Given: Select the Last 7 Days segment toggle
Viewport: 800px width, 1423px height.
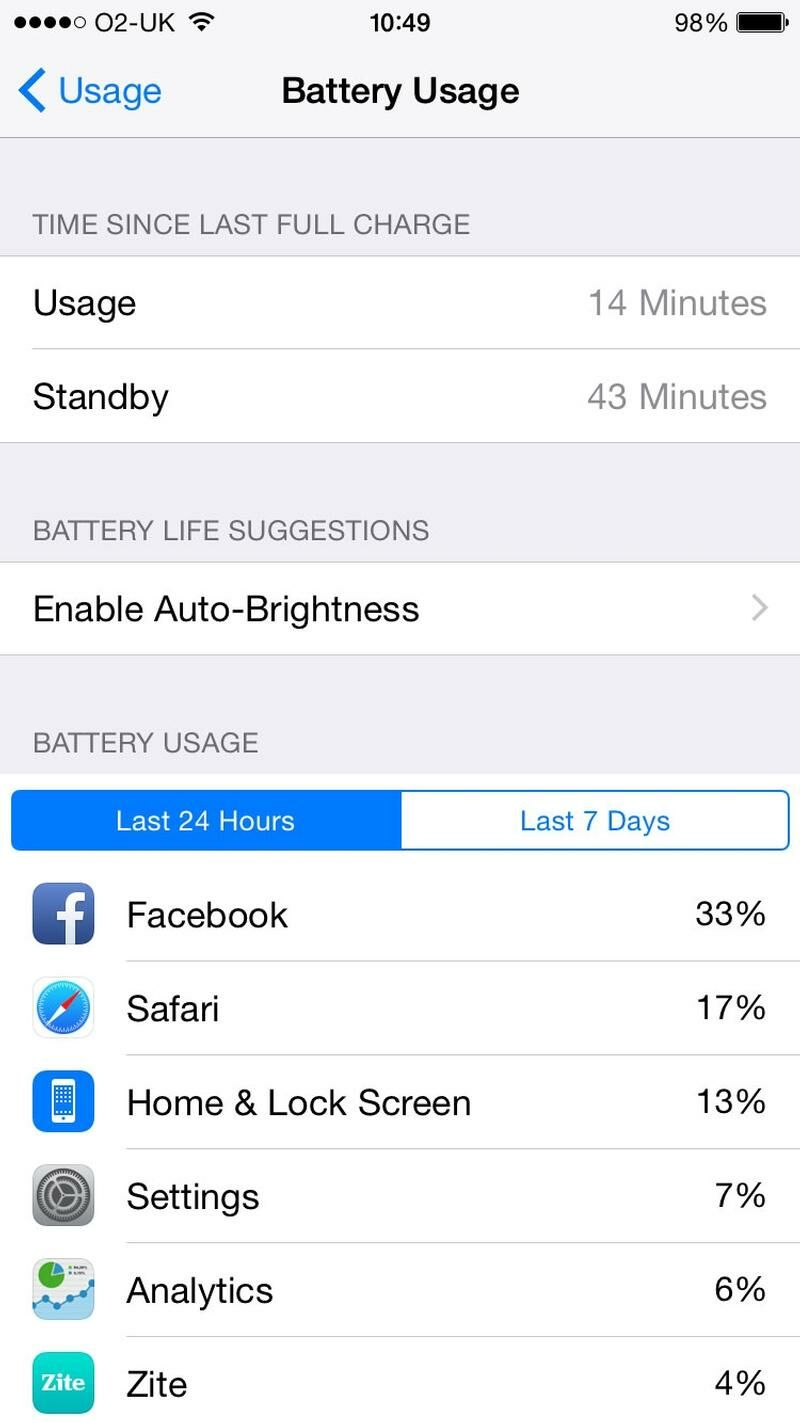Looking at the screenshot, I should pyautogui.click(x=594, y=820).
